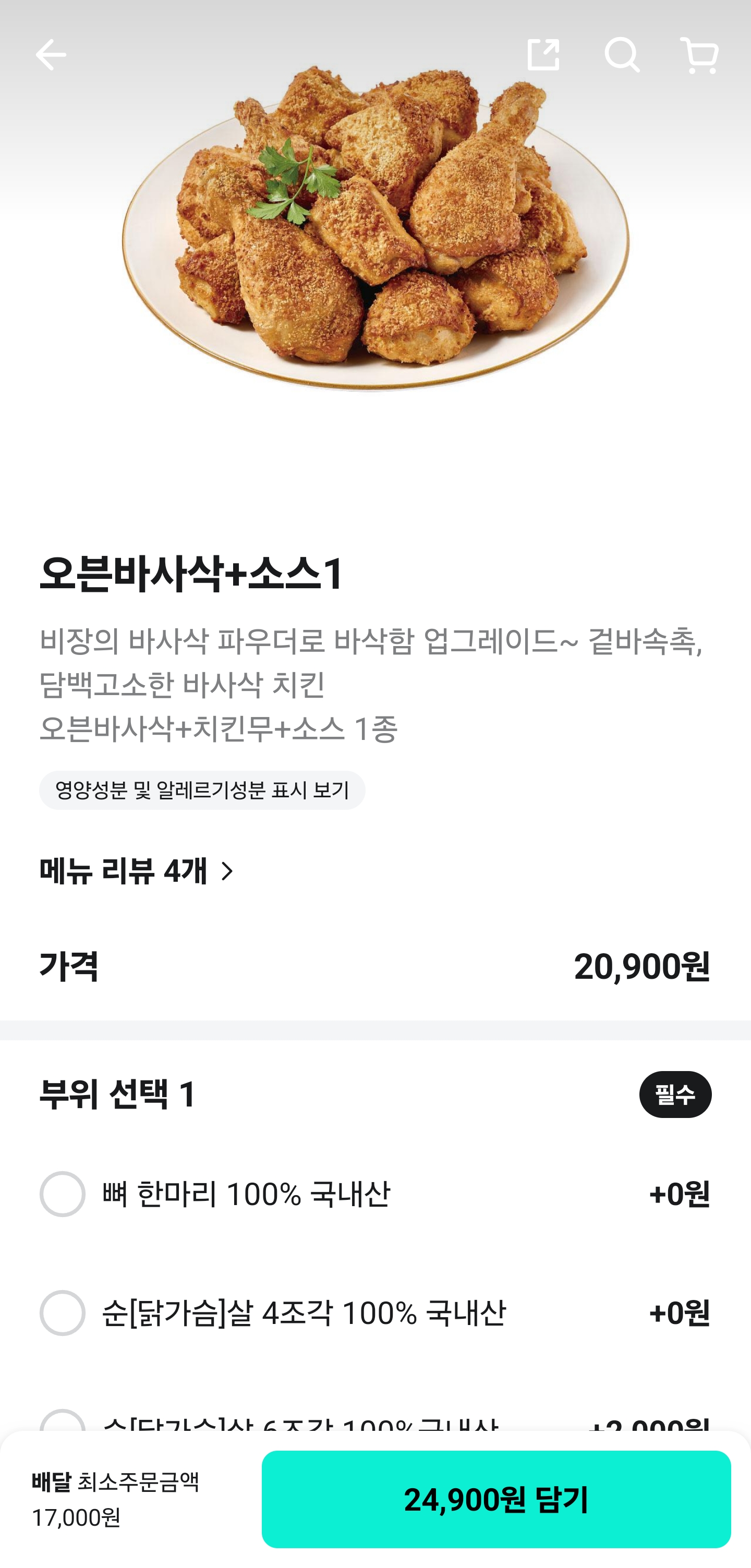View nutrition and allergen information

click(202, 790)
